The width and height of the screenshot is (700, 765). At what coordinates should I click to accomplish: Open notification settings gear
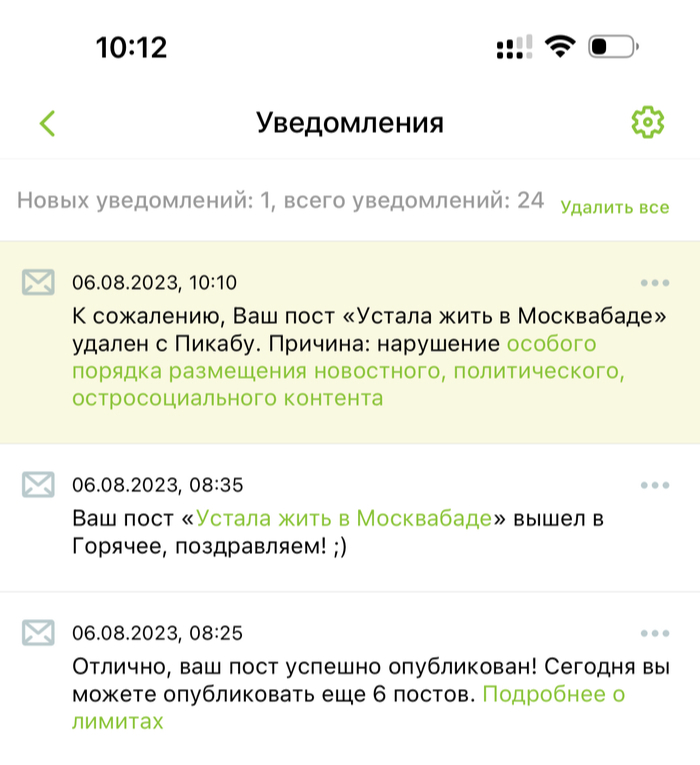coord(648,123)
